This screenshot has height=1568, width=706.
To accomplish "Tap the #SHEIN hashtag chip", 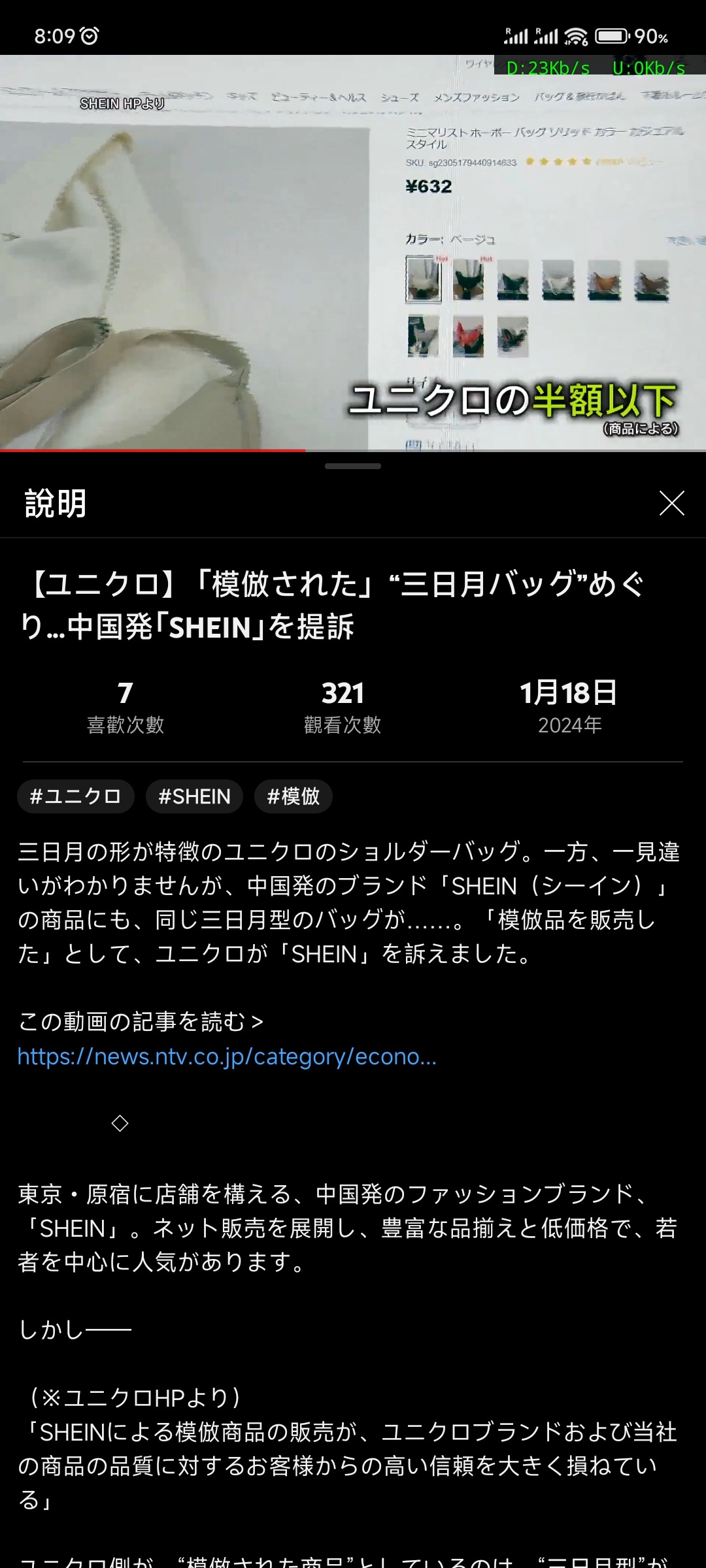I will click(194, 796).
